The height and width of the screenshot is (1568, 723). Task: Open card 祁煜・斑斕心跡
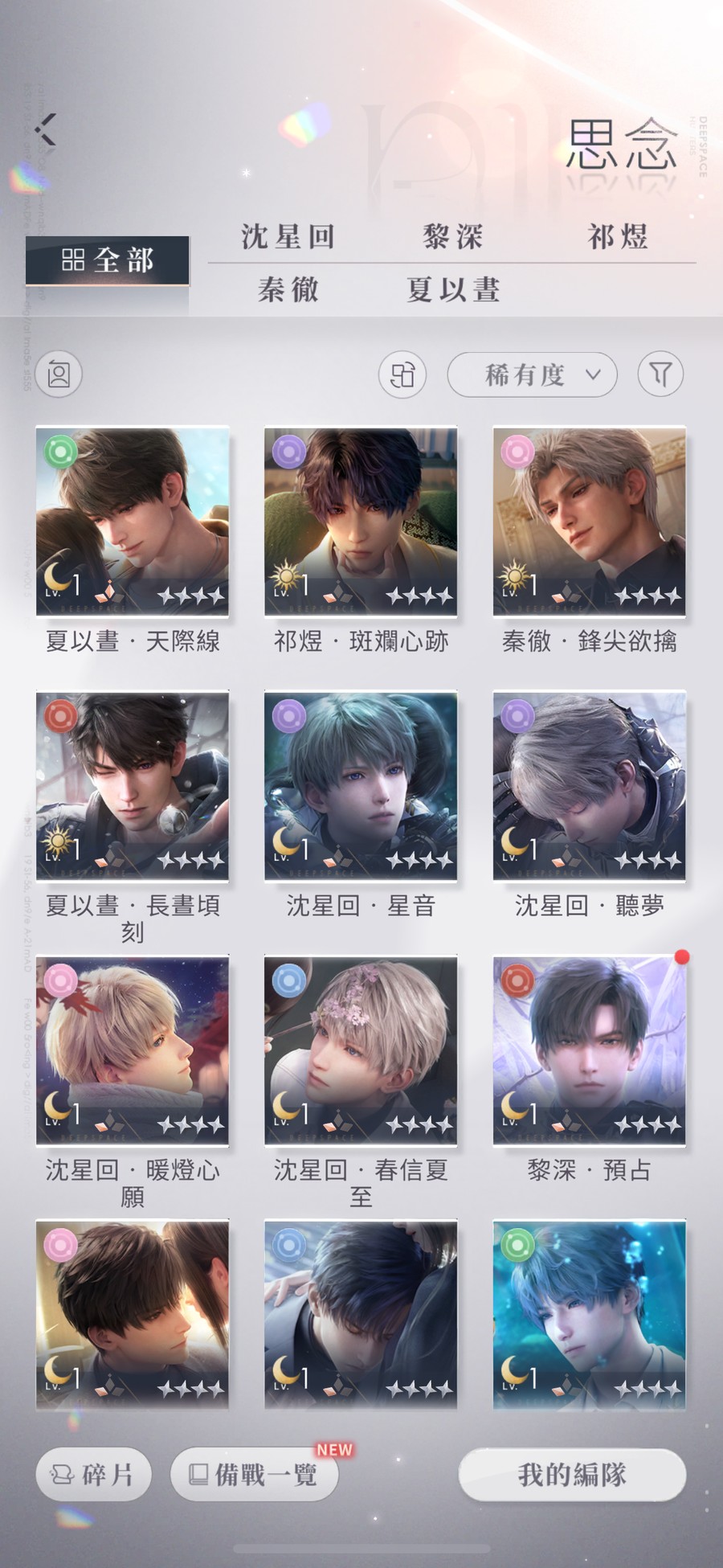point(361,522)
